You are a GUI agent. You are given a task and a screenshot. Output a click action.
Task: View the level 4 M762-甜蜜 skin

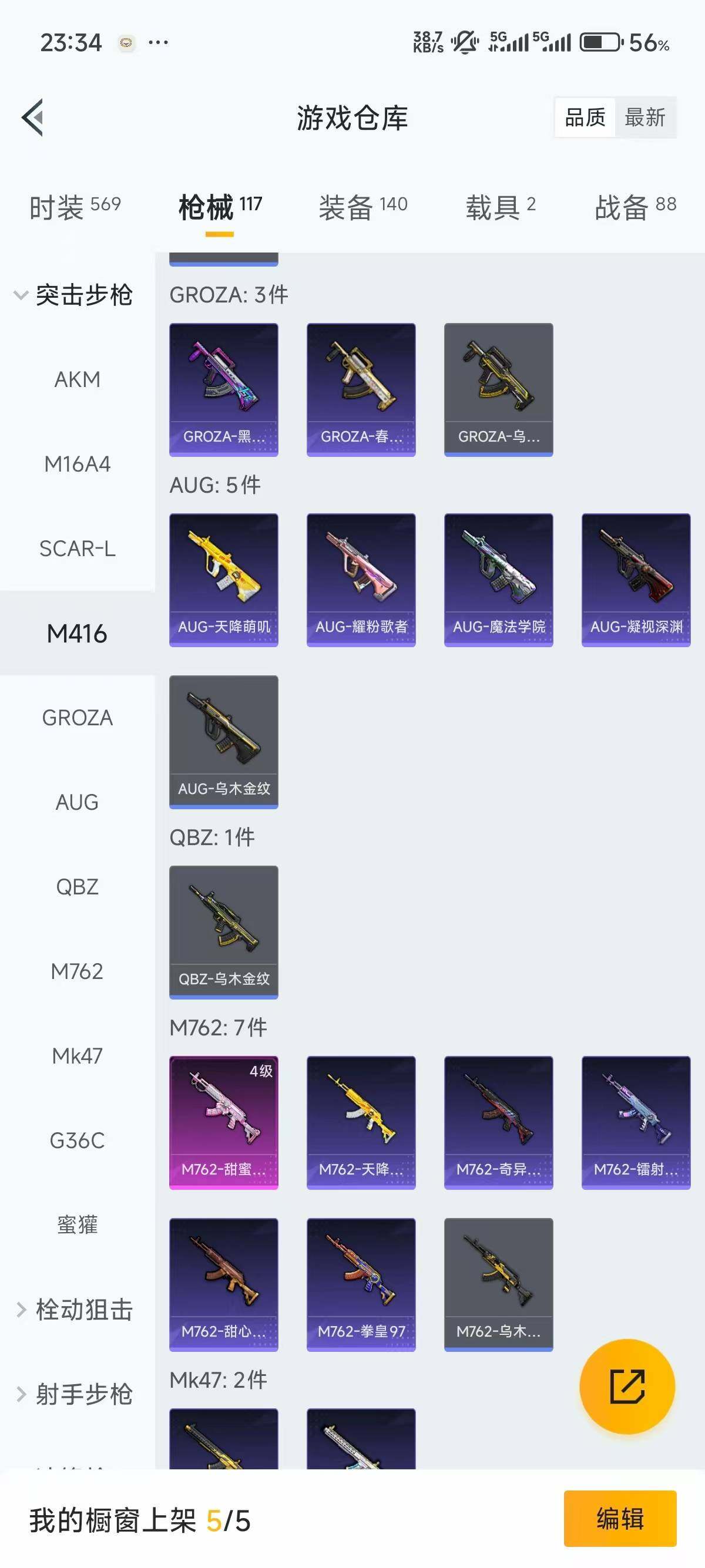tap(223, 1122)
